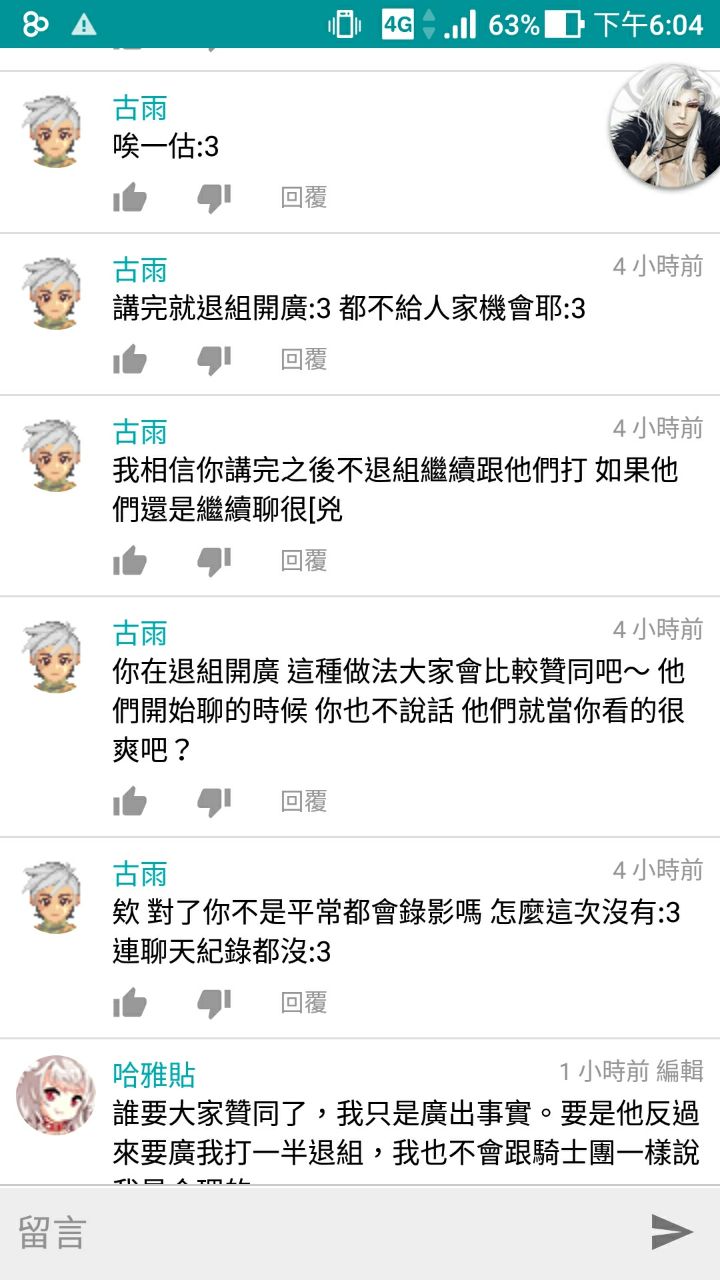Reply to the comment starting "講完就退組開廣"

click(304, 359)
